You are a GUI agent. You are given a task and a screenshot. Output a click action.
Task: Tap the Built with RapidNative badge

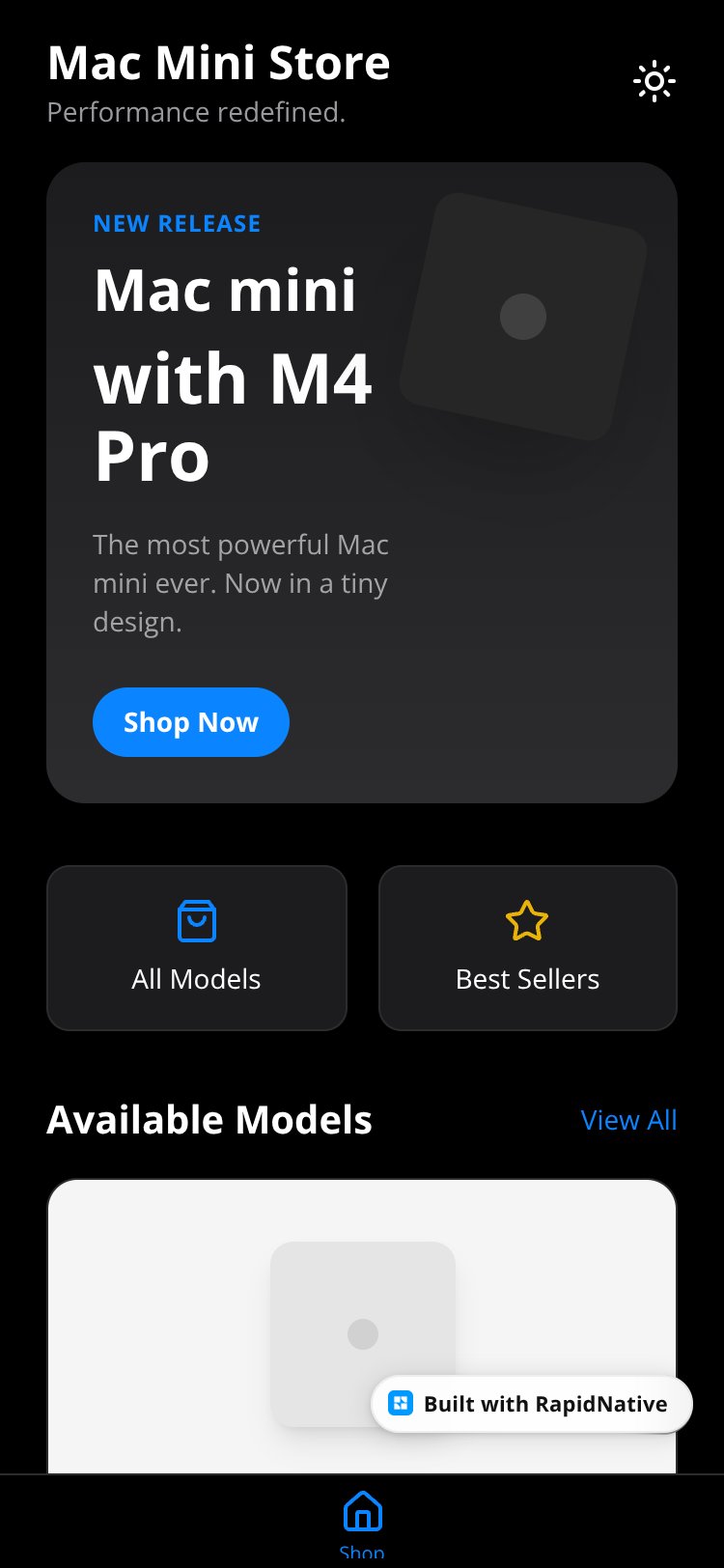pos(532,1404)
